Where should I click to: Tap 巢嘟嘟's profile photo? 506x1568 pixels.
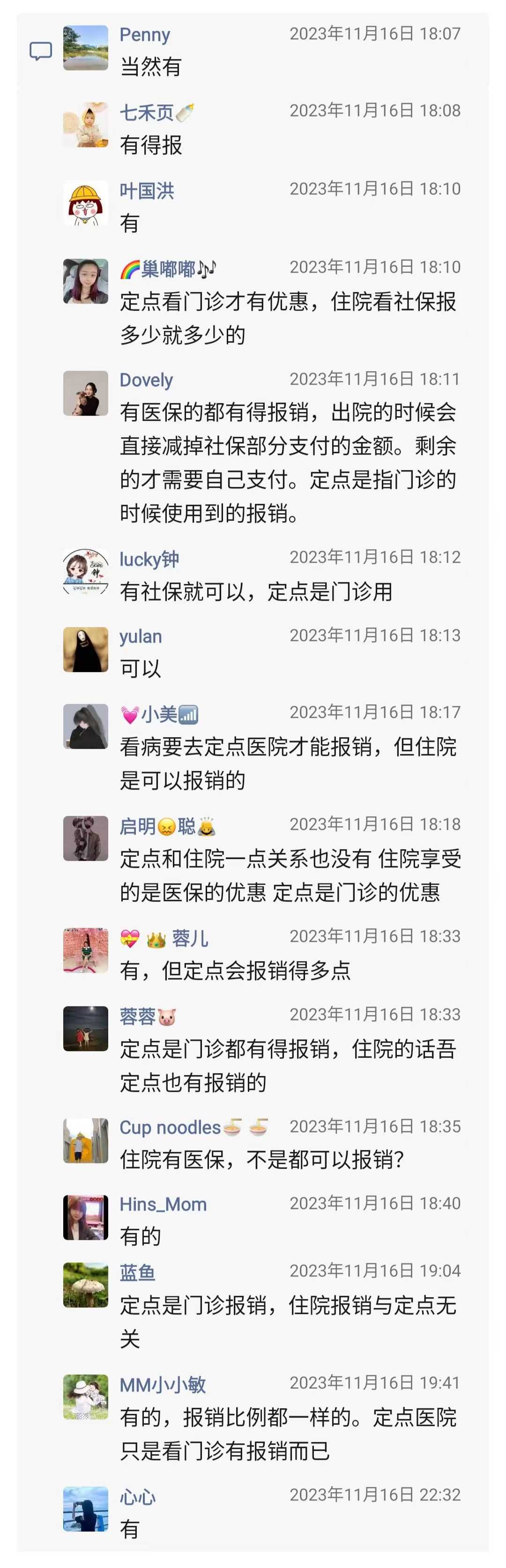86,281
